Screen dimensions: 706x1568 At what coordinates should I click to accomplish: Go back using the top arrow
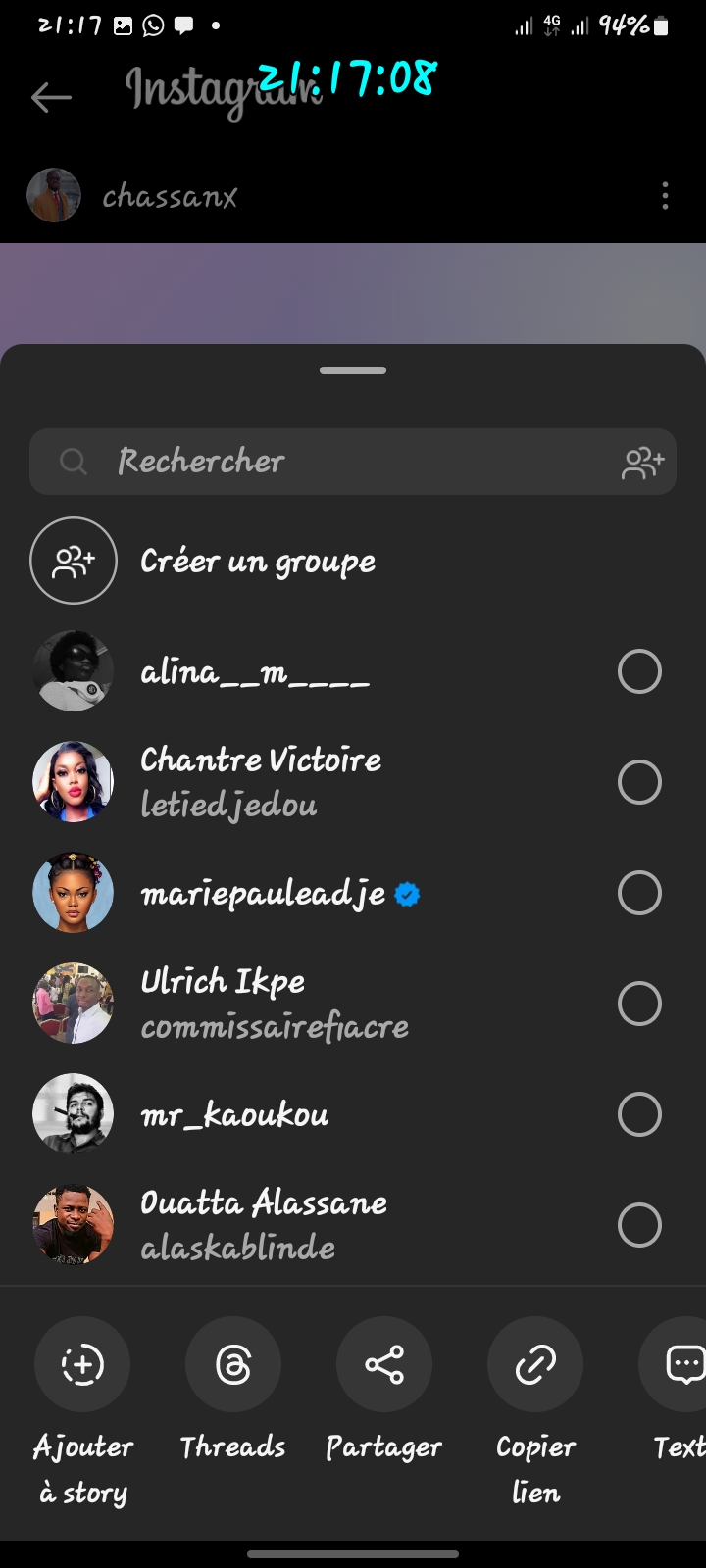tap(51, 97)
